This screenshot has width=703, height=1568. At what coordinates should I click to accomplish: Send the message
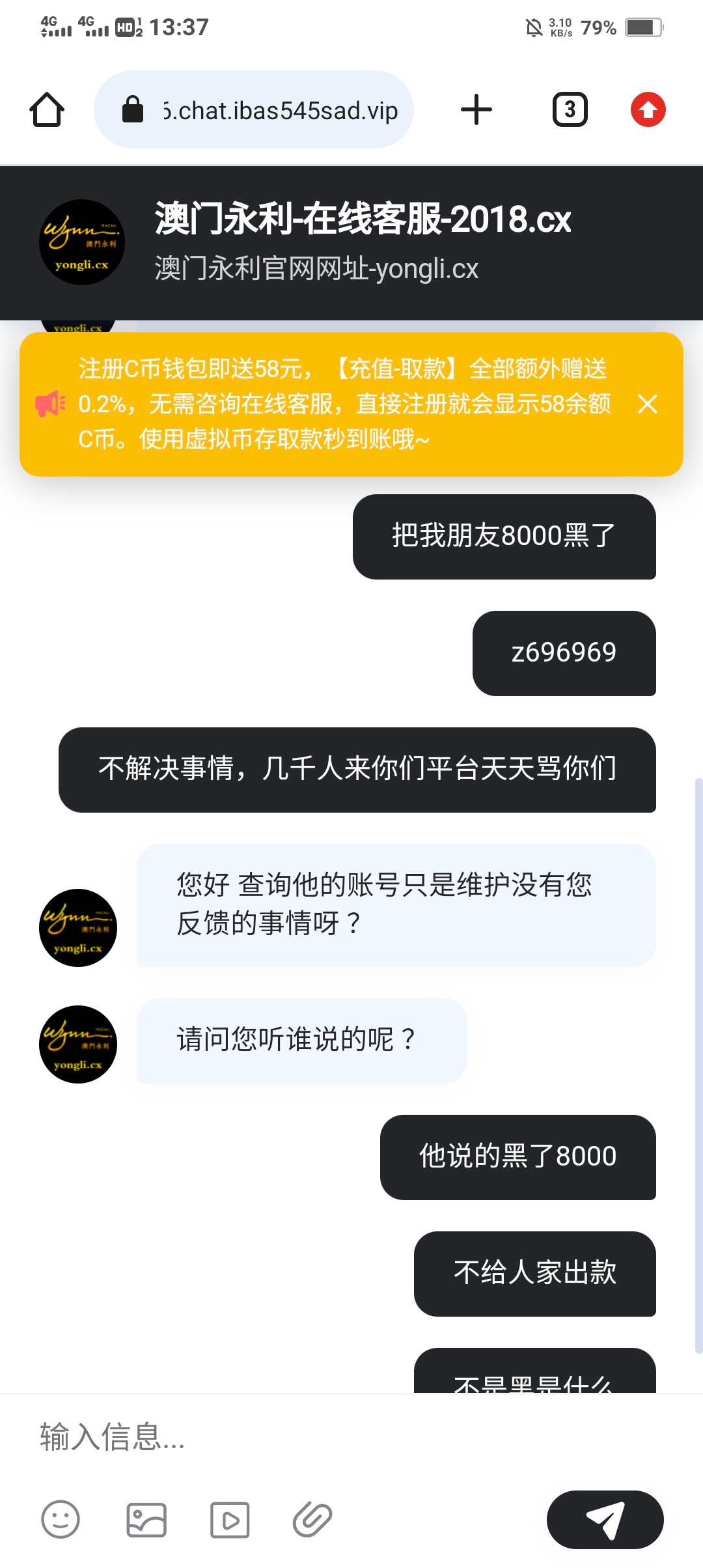[x=605, y=1520]
